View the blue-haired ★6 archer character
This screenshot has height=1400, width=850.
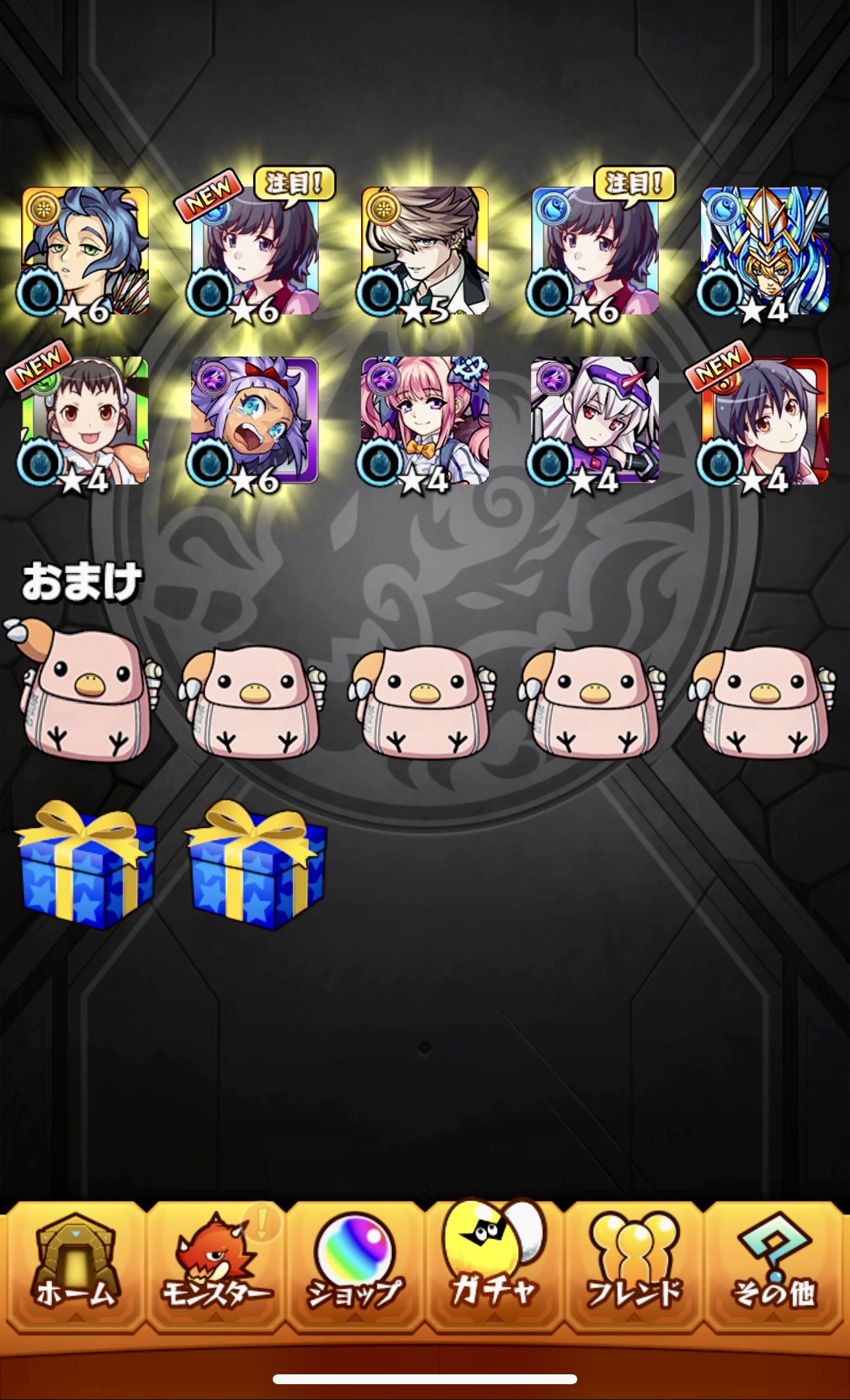click(85, 251)
